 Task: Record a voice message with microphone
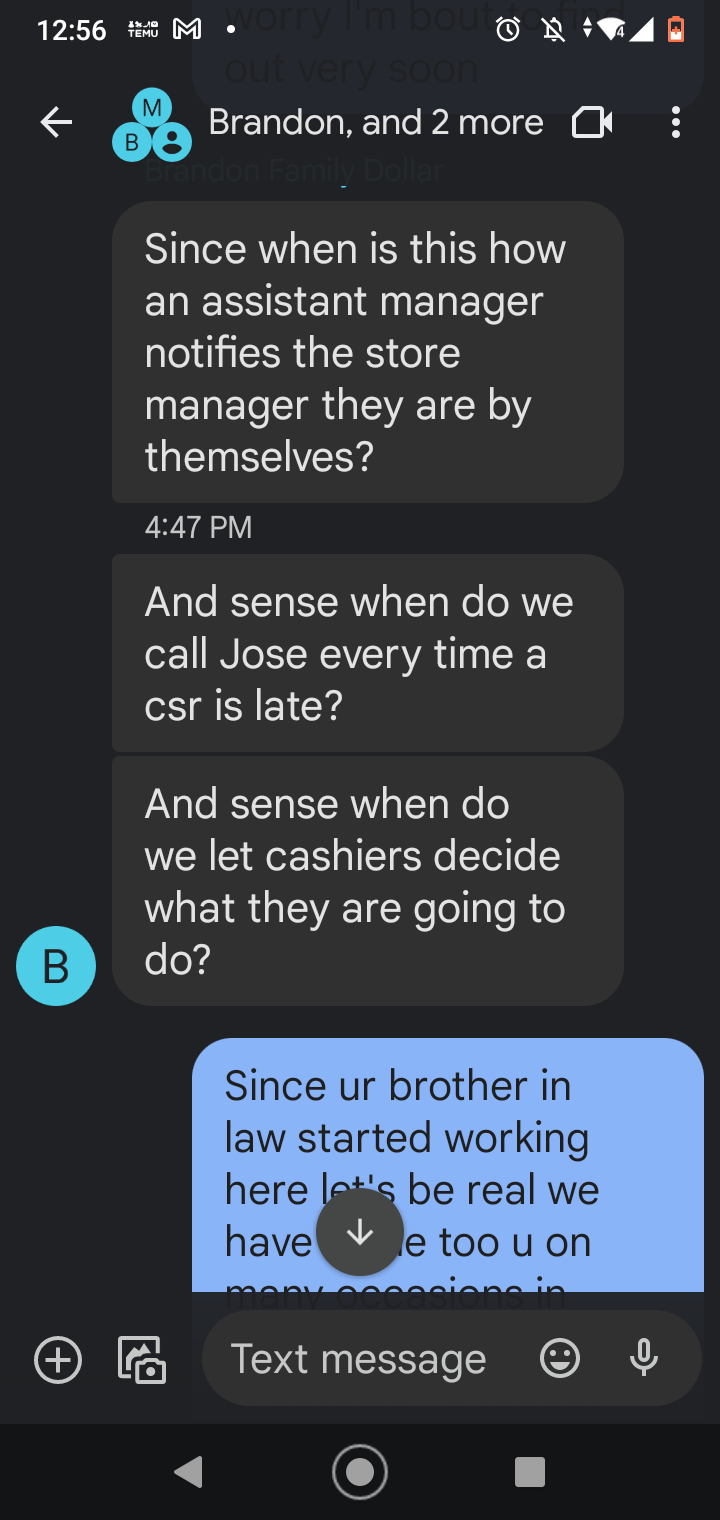[x=644, y=1359]
